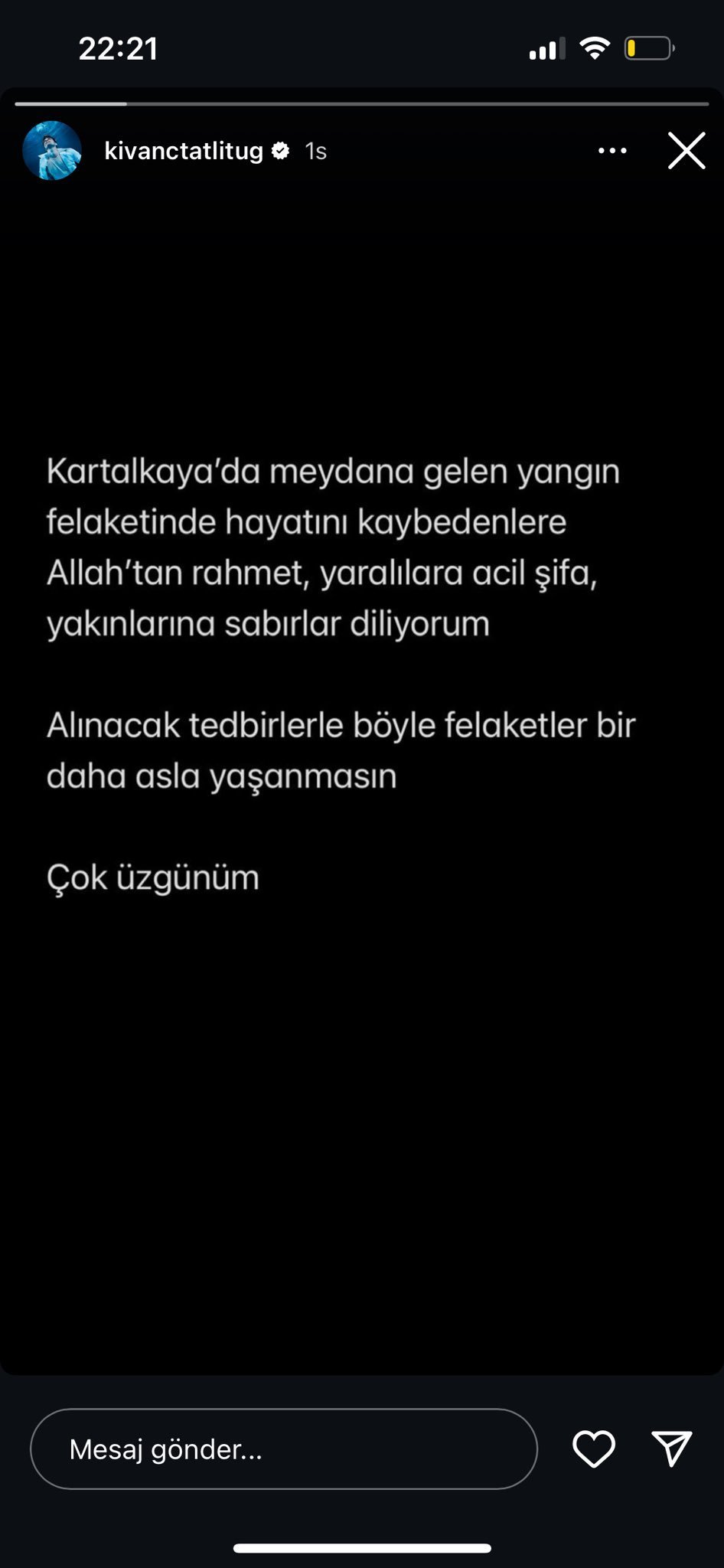Open kivanctatlitug's profile picture

[52, 151]
